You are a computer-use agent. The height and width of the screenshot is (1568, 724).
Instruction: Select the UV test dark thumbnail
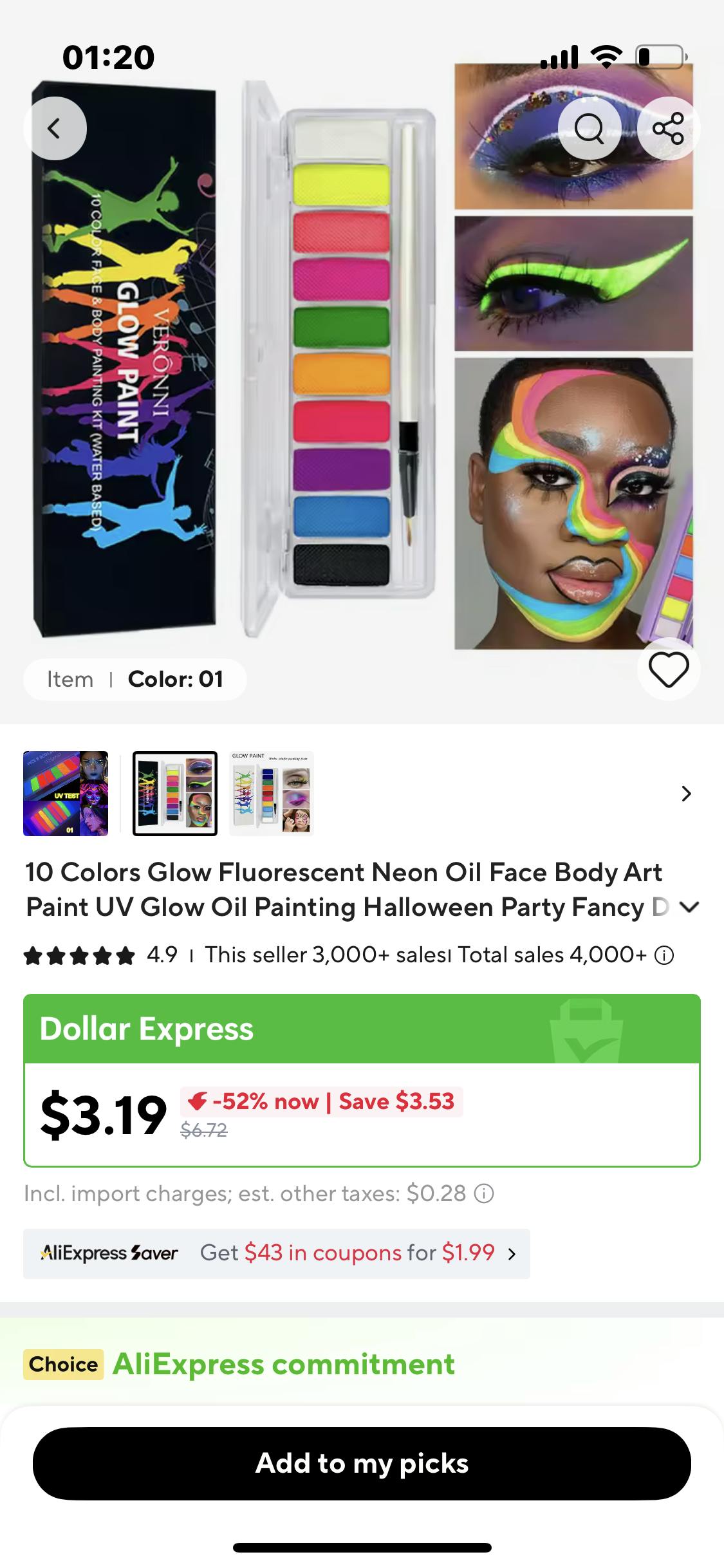[66, 793]
